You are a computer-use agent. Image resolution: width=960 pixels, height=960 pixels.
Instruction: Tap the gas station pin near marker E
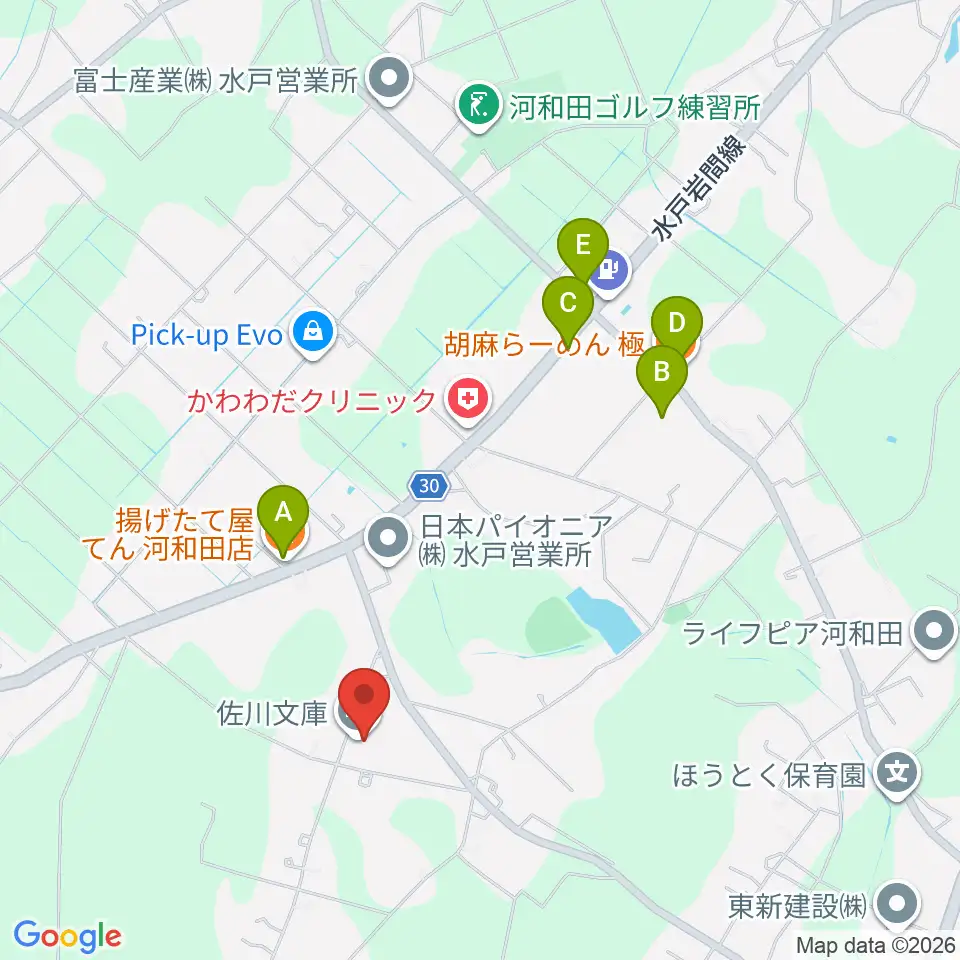pos(610,272)
